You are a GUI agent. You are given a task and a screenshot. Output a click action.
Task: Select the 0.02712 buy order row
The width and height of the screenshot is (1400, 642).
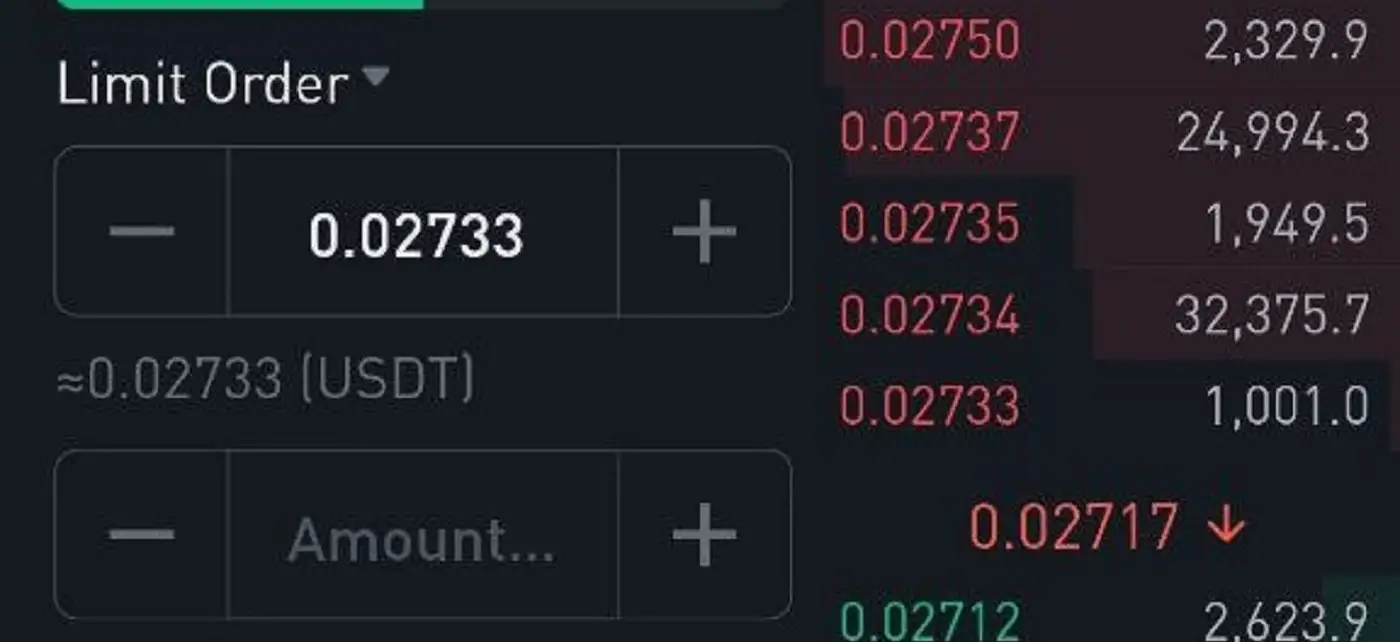coord(1105,620)
